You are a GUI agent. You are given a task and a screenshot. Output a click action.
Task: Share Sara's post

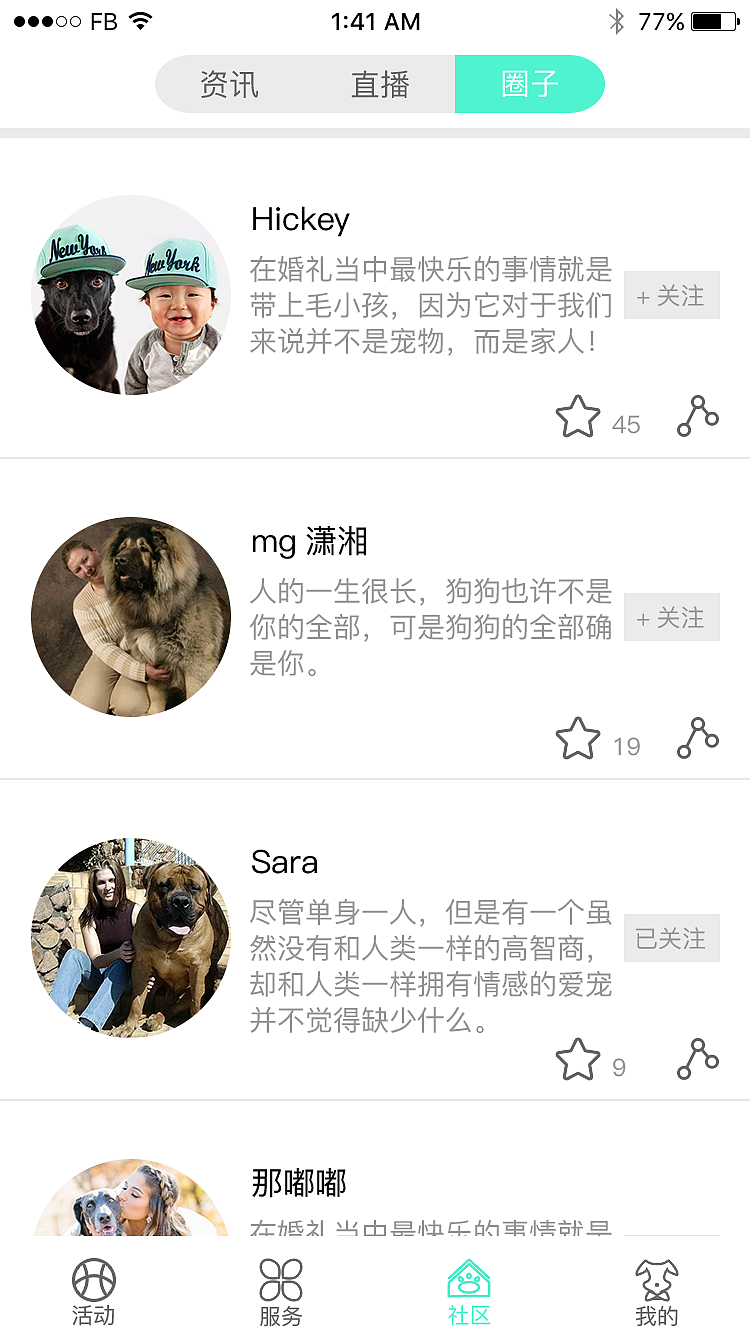(698, 1060)
